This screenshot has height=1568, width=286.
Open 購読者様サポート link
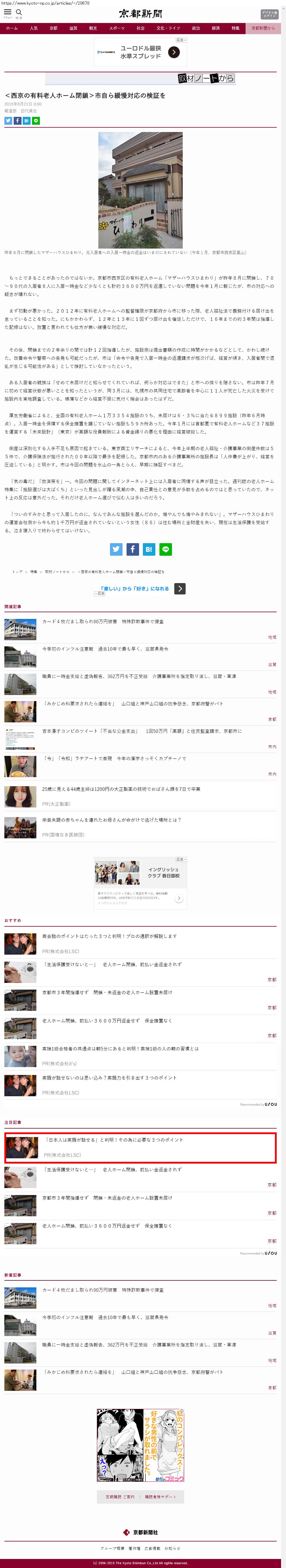pyautogui.click(x=161, y=1496)
